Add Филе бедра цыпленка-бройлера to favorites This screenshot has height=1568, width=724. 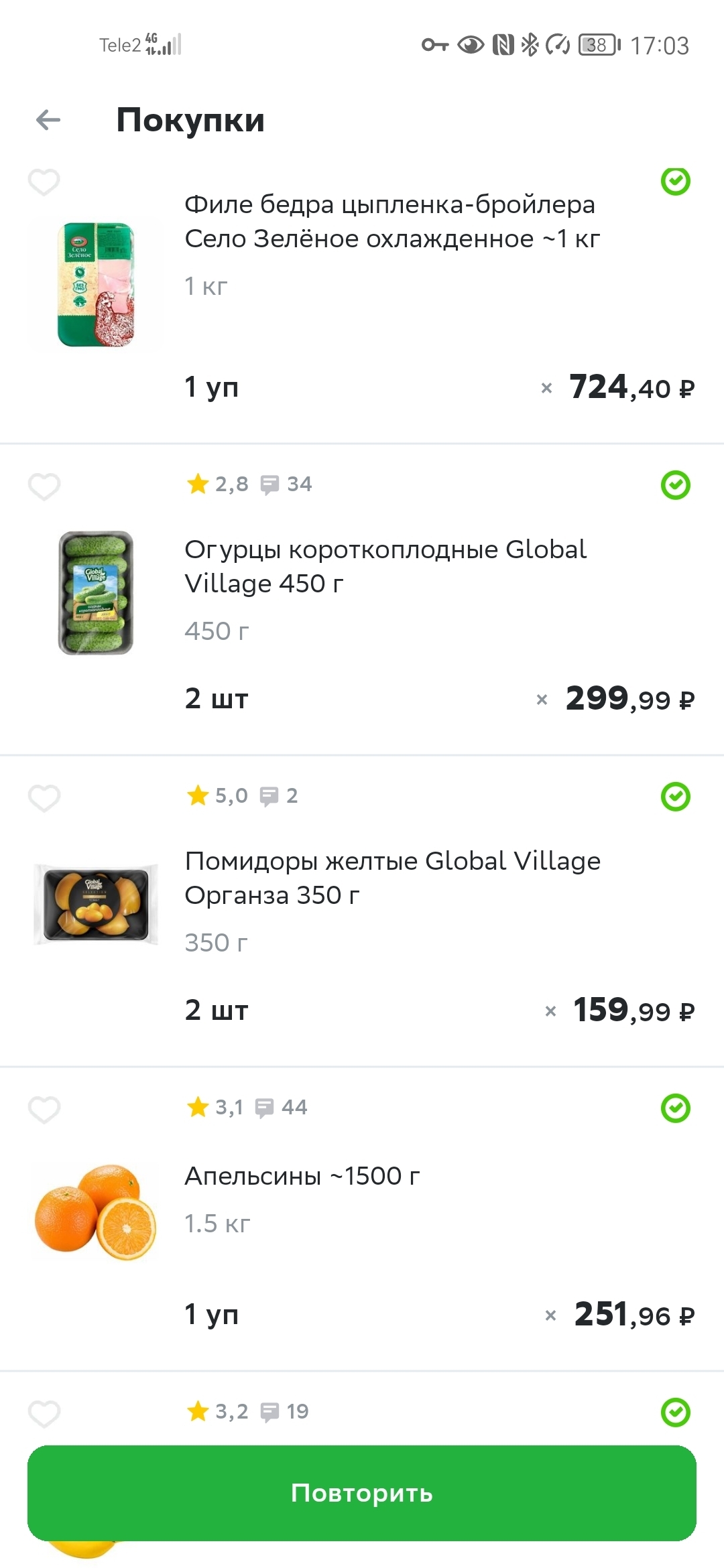tap(44, 182)
